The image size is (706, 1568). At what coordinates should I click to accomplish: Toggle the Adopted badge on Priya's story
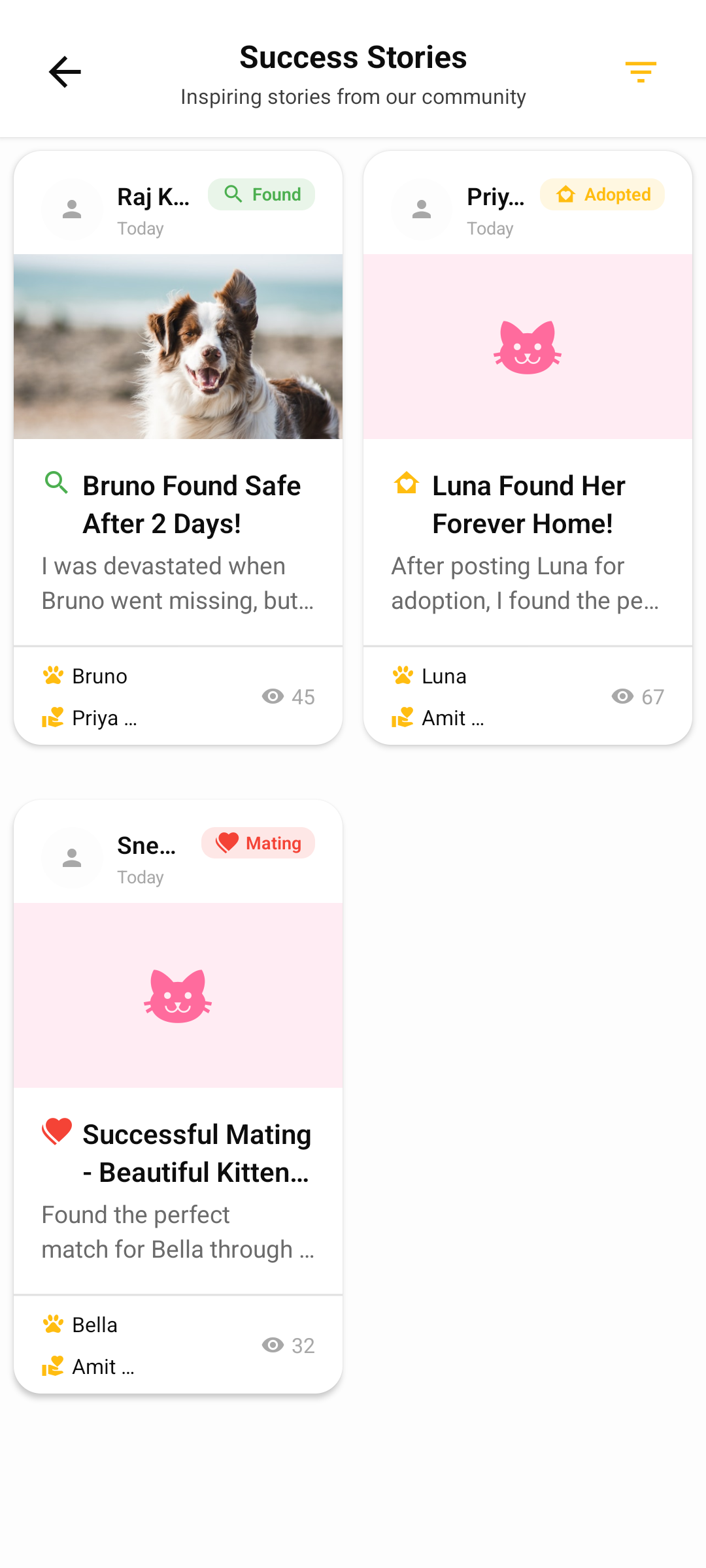(x=601, y=193)
